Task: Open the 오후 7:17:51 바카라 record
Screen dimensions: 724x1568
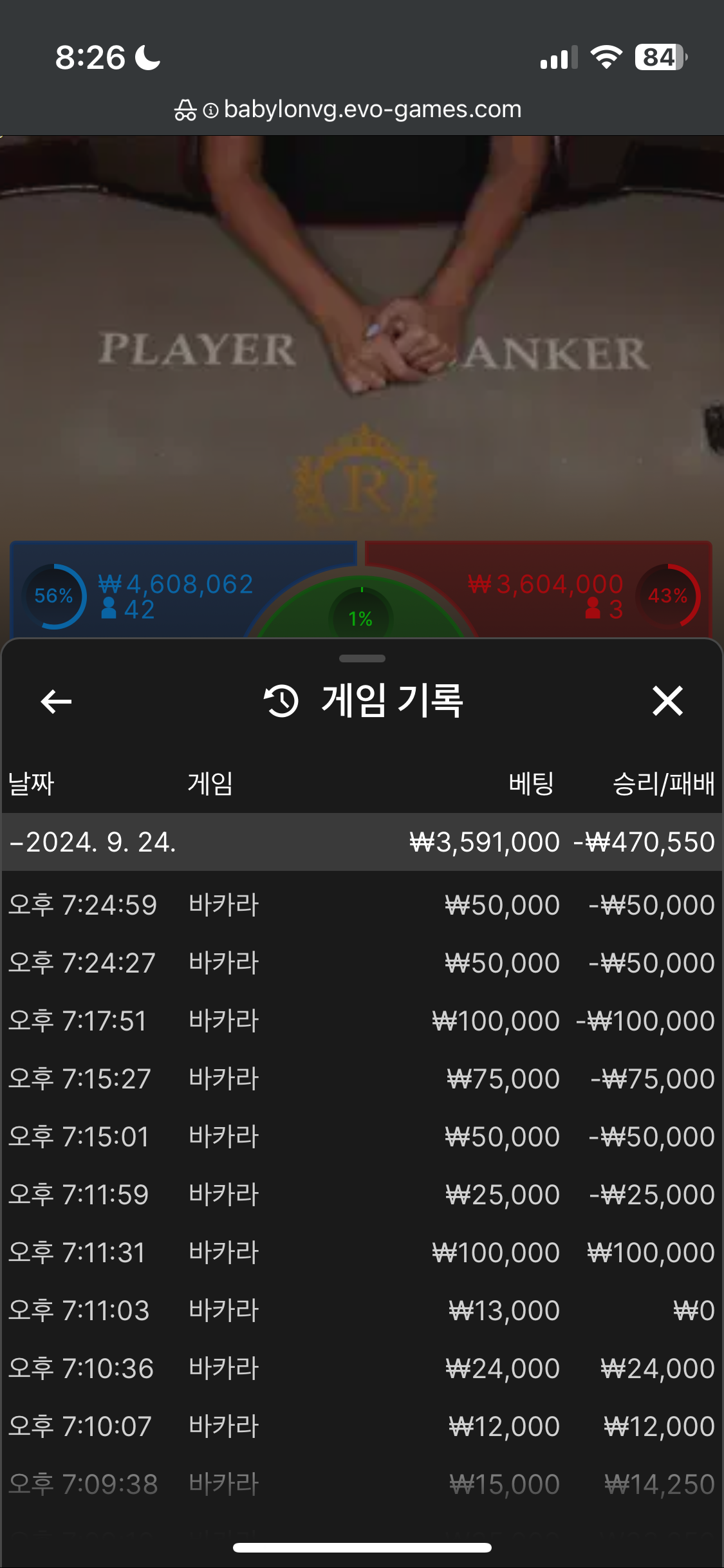Action: point(362,1021)
